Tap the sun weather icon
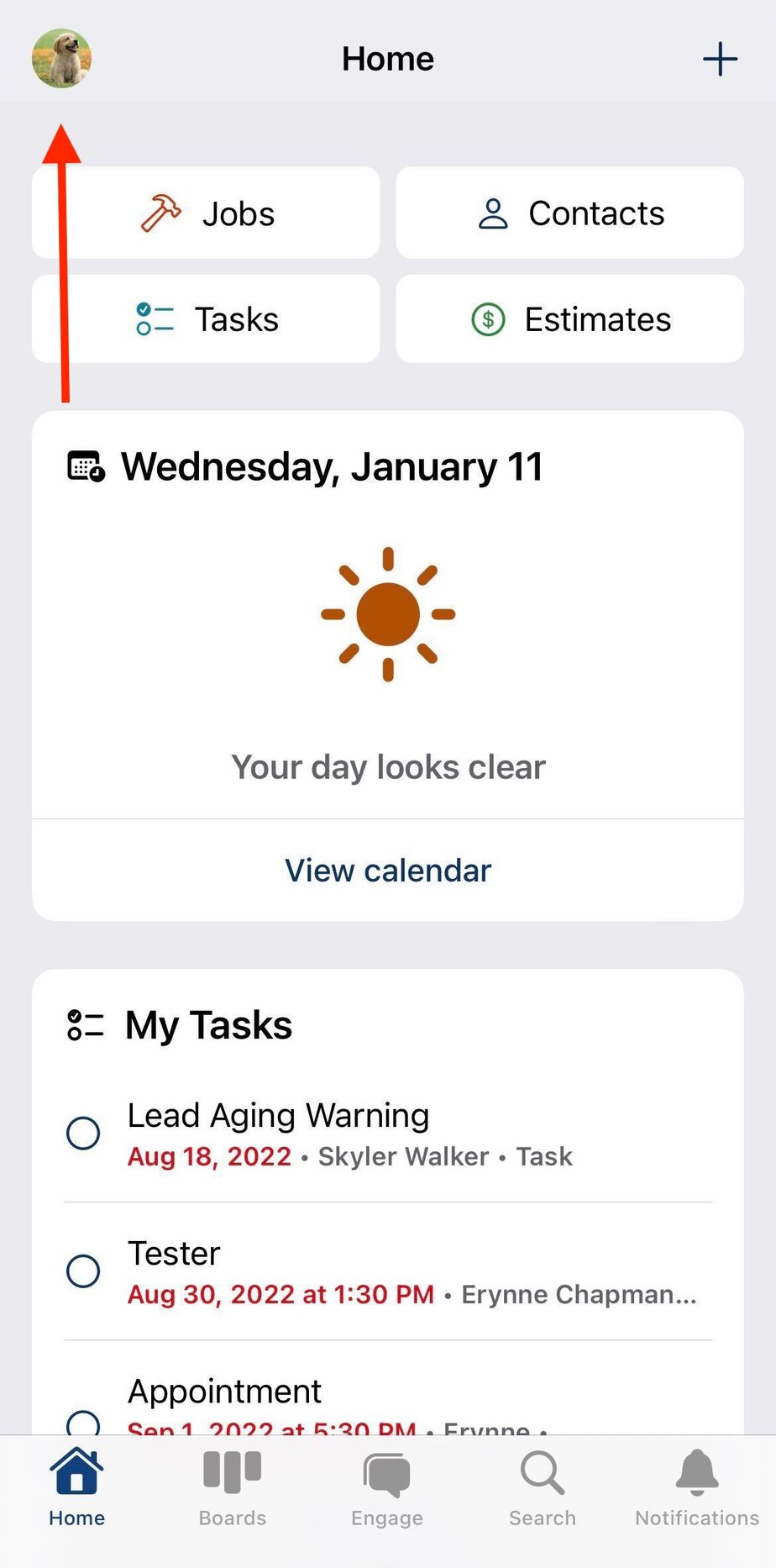Image resolution: width=776 pixels, height=1568 pixels. point(388,613)
